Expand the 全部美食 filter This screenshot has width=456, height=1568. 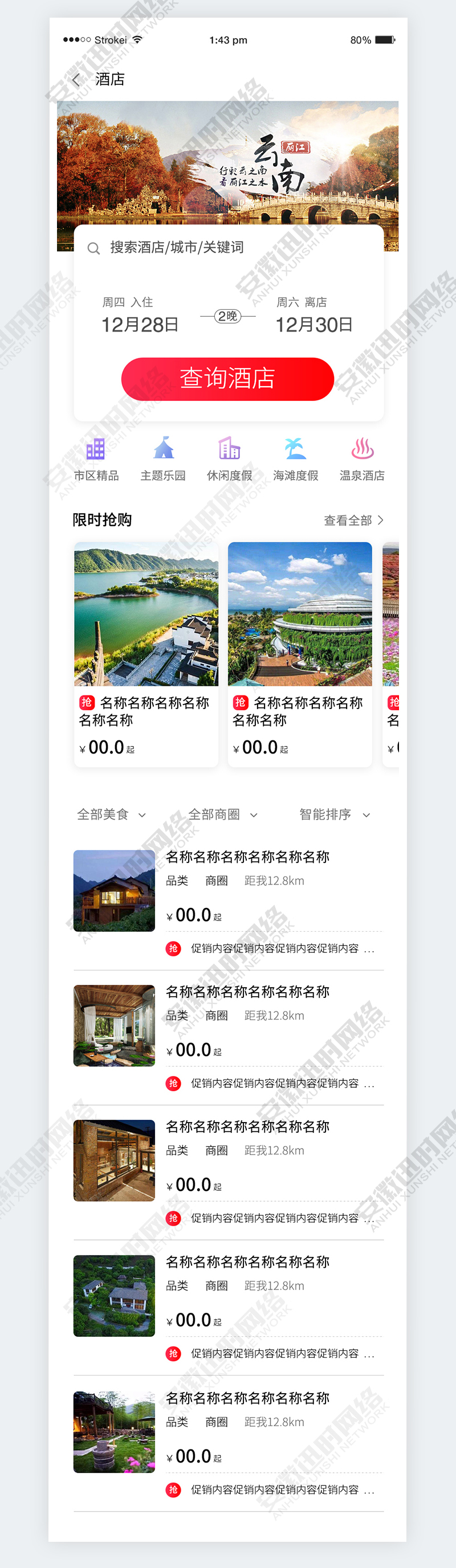point(111,814)
